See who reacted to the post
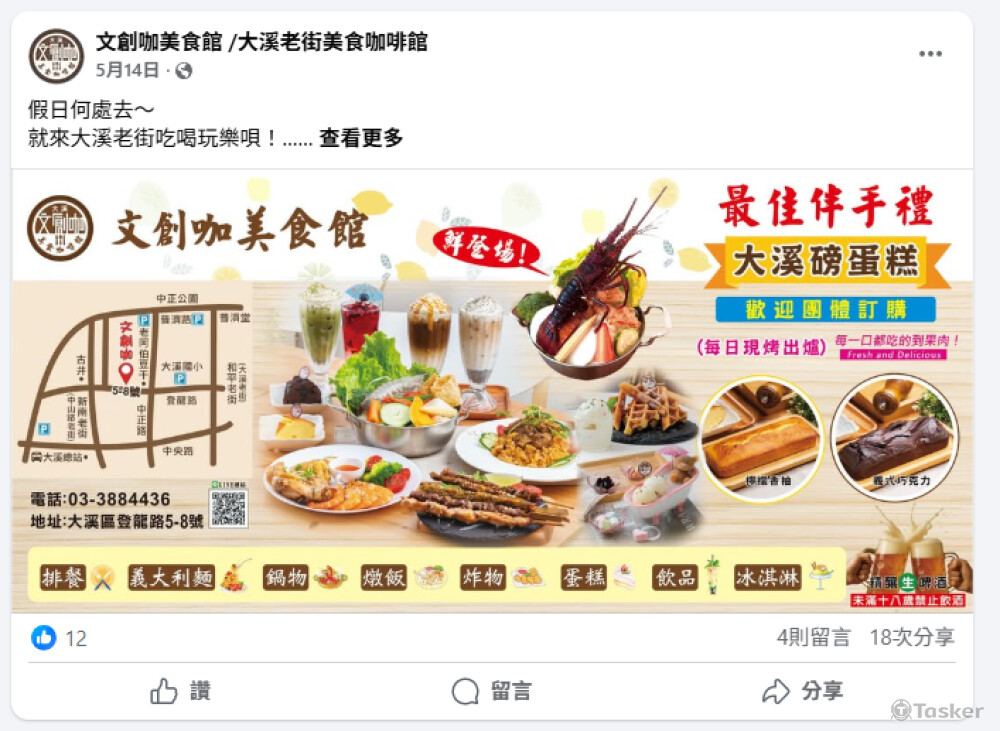Screen dimensions: 1000x731 click(59, 638)
